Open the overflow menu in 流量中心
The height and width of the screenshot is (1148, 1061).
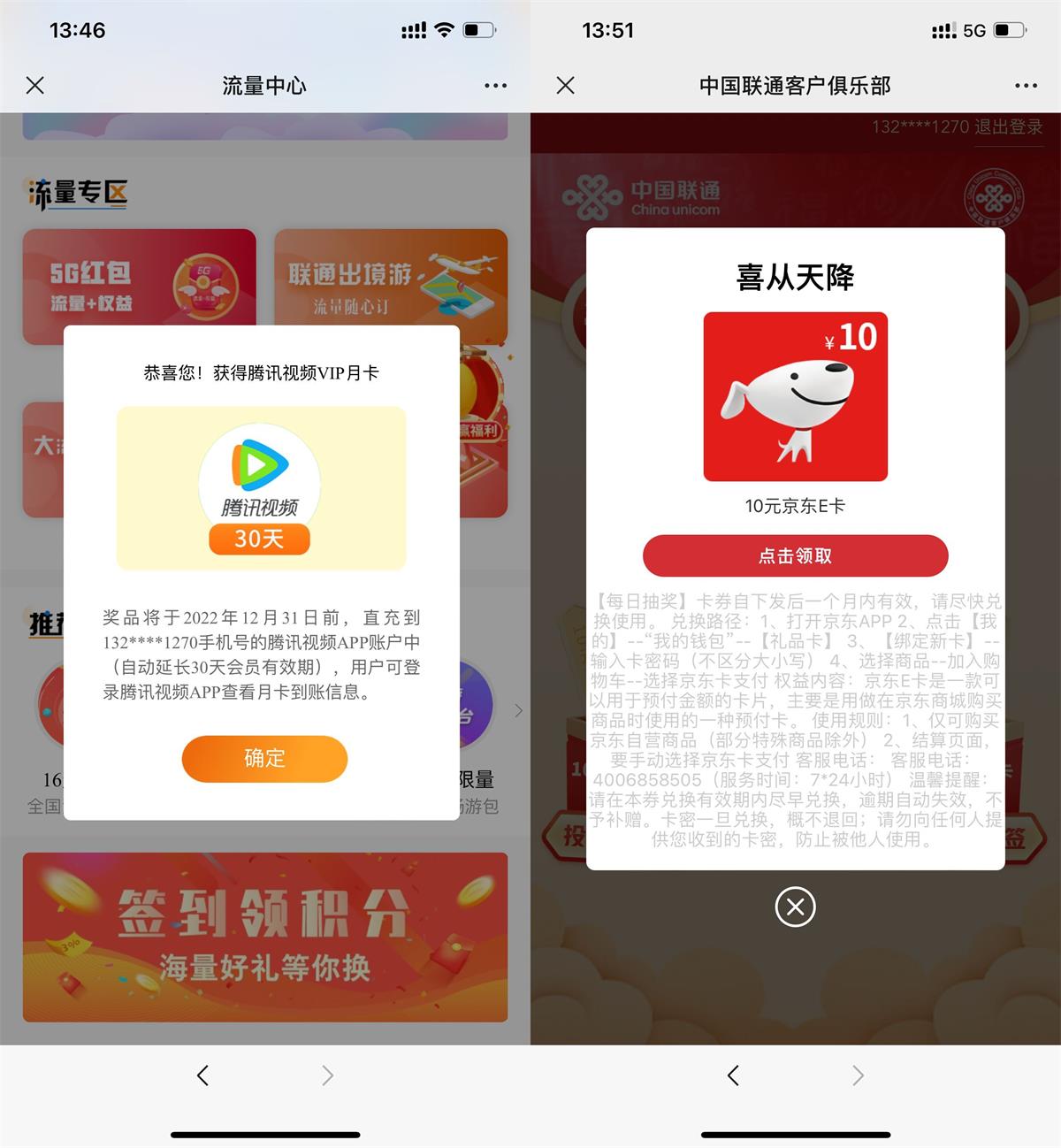pos(495,86)
